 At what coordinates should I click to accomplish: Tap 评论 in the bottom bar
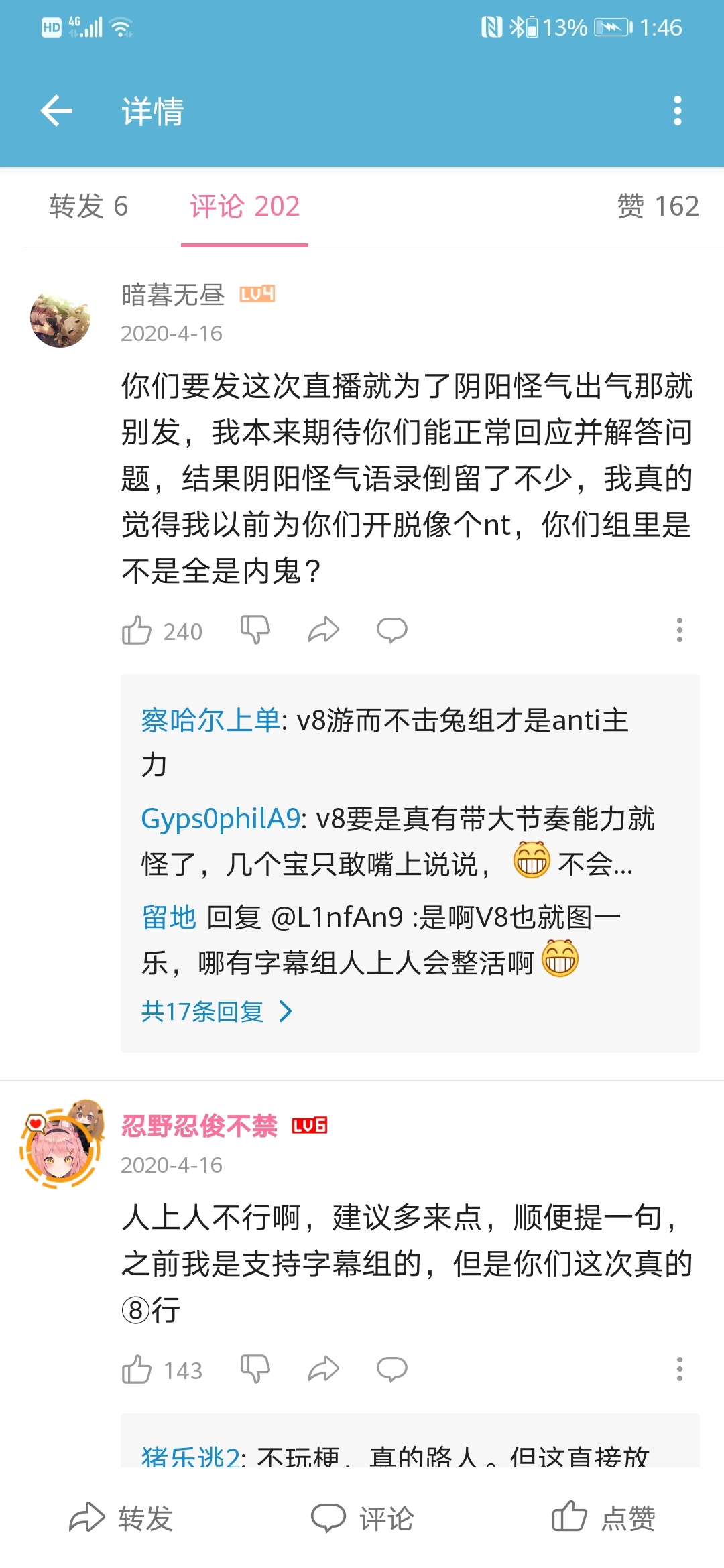coord(362,1518)
